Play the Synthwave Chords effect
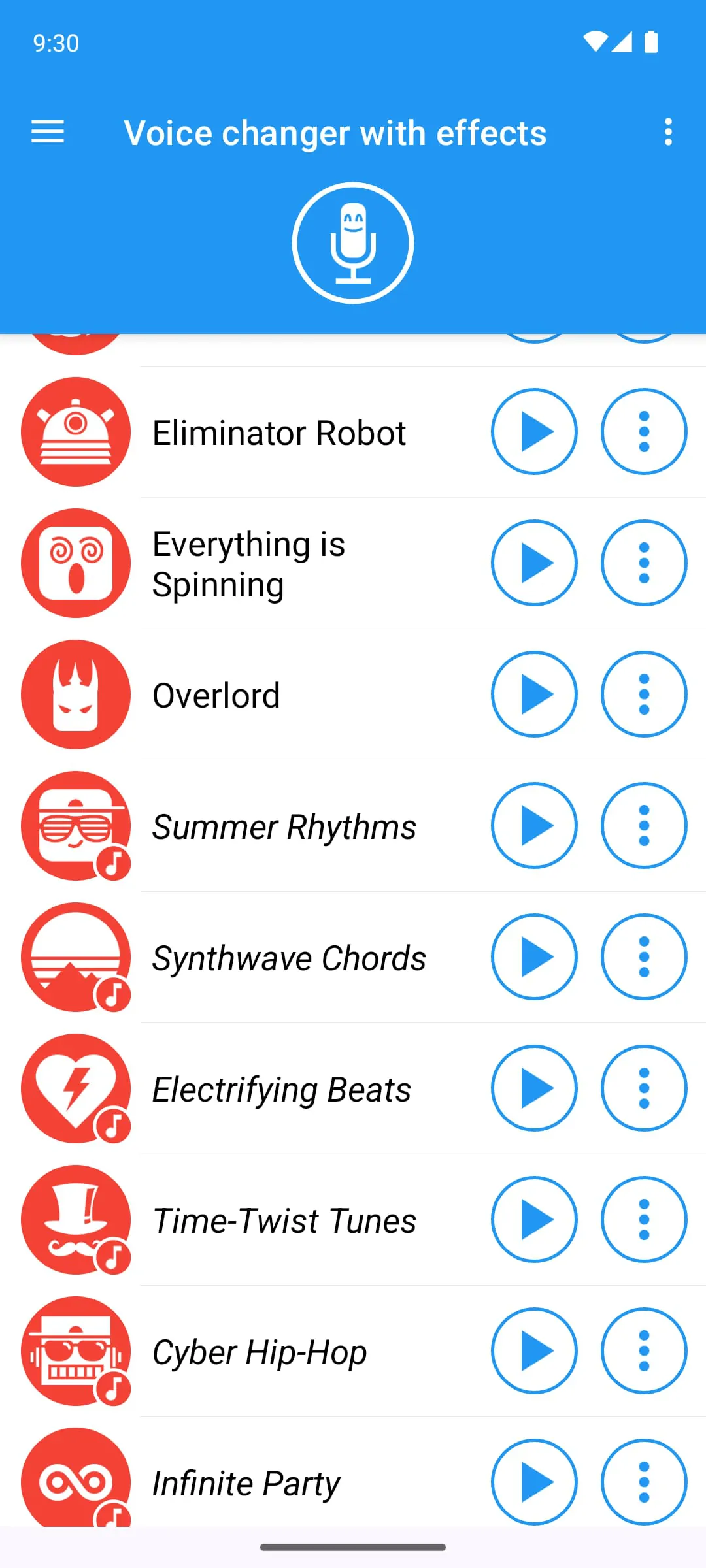Image resolution: width=706 pixels, height=1568 pixels. pyautogui.click(x=534, y=957)
